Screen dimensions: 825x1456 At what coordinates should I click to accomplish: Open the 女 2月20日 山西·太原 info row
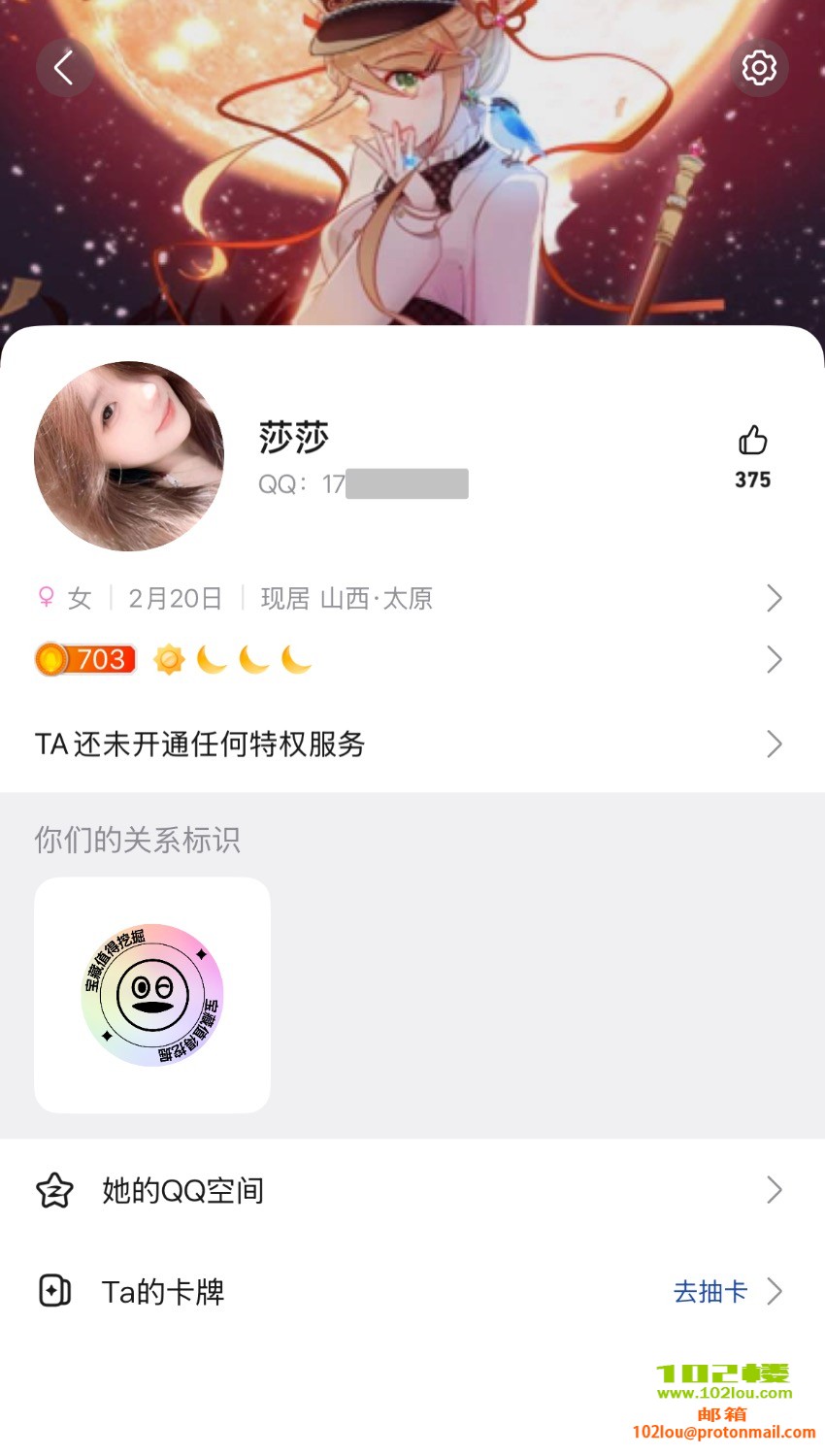(408, 598)
